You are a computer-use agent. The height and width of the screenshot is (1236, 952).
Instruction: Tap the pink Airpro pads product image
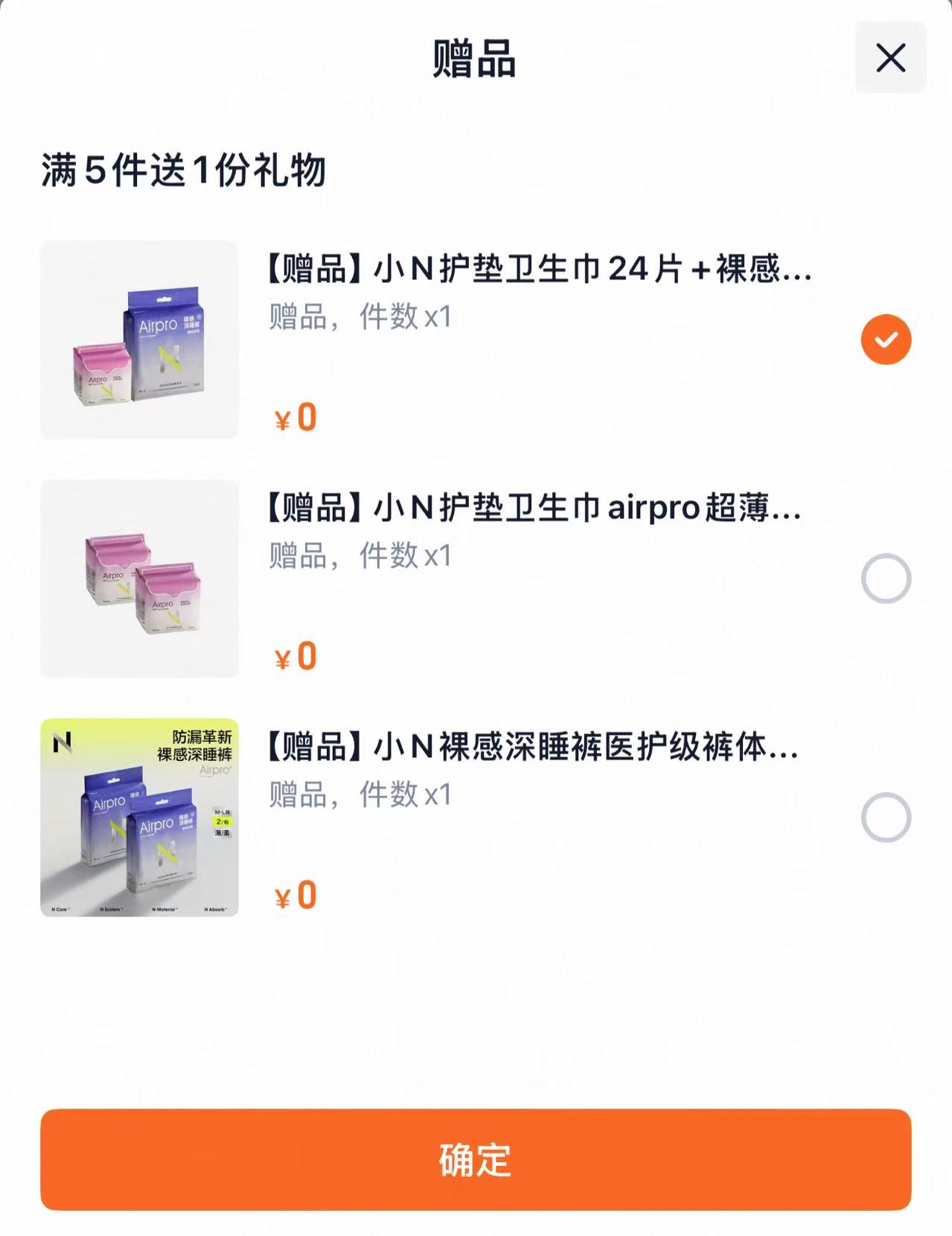point(138,578)
